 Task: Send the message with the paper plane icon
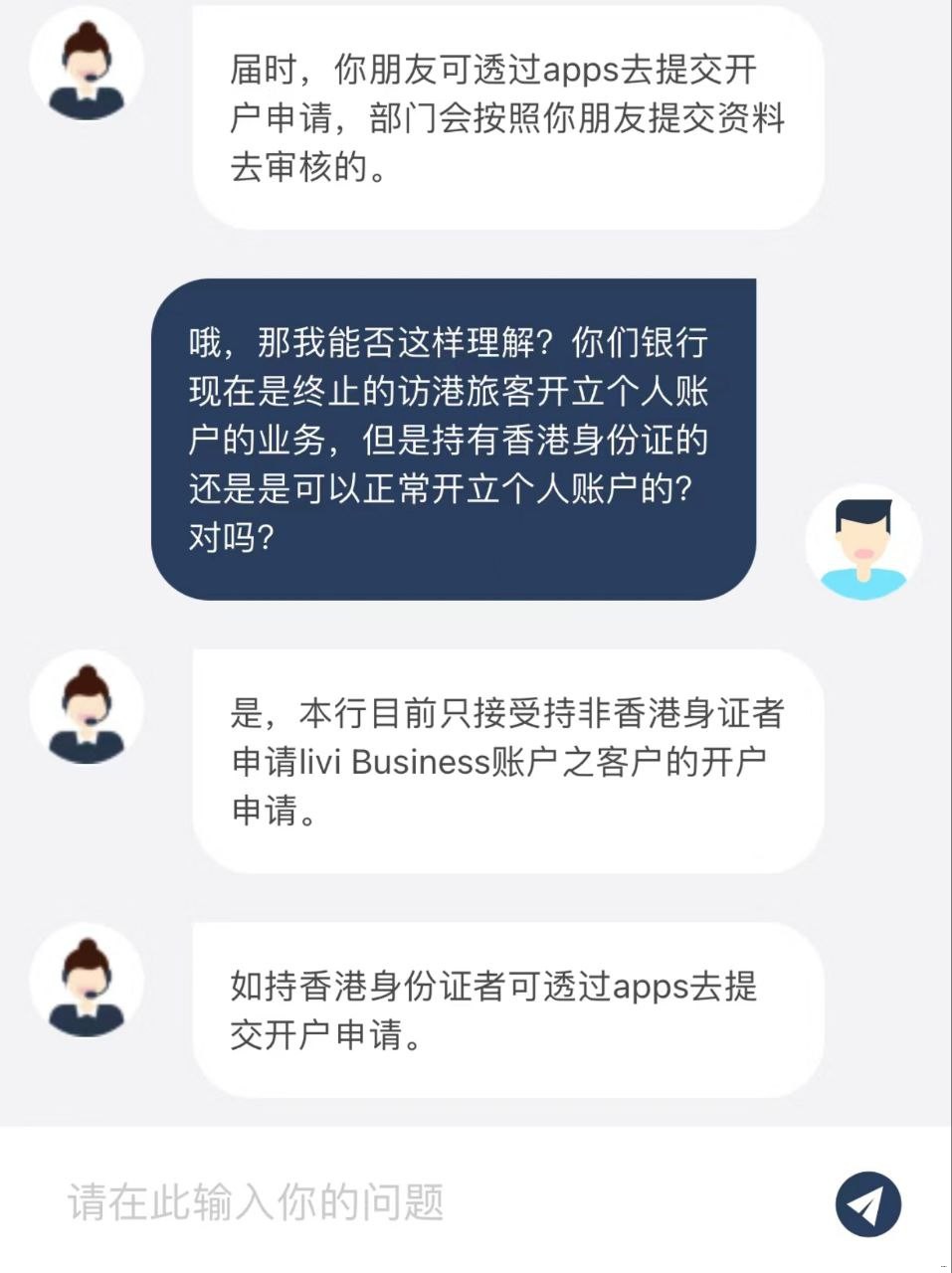point(867,1204)
